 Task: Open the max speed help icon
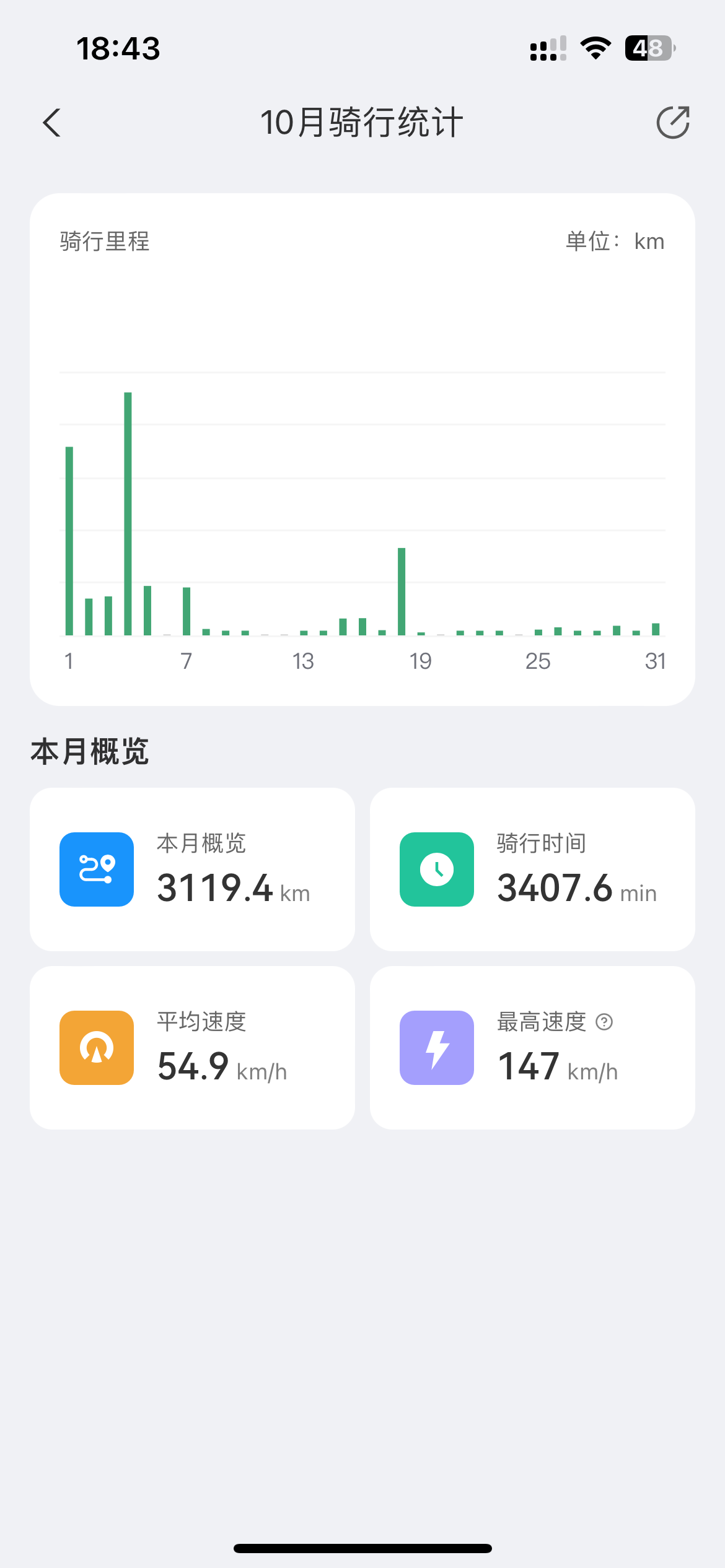pos(604,1022)
